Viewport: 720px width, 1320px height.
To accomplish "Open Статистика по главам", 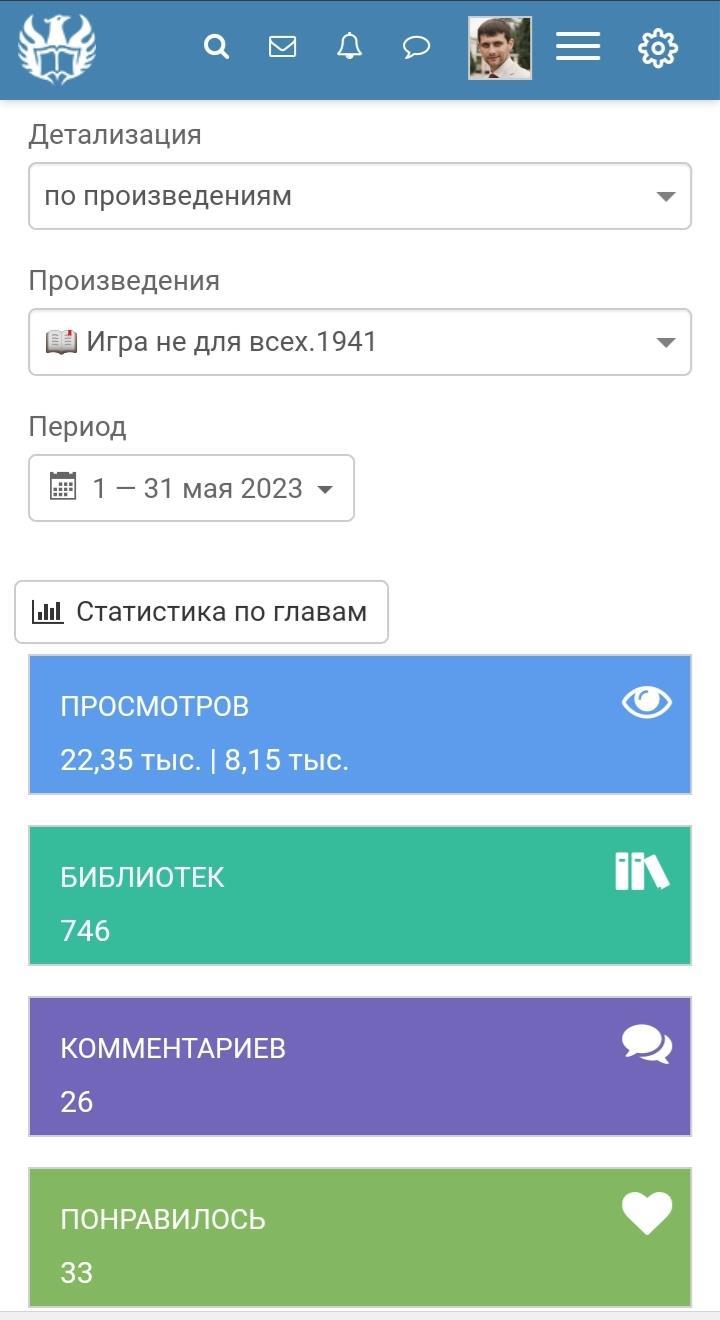I will [201, 612].
